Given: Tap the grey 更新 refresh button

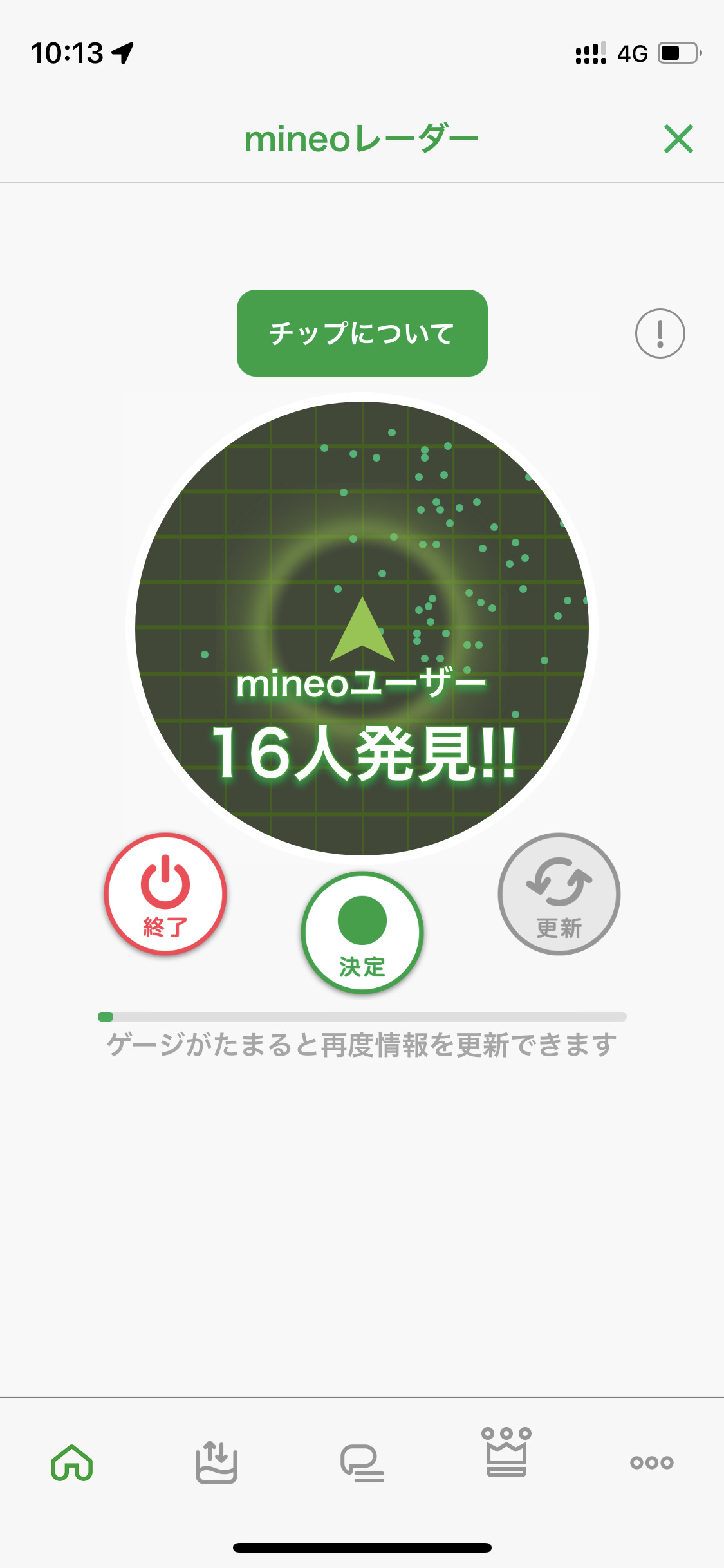Looking at the screenshot, I should 559,893.
